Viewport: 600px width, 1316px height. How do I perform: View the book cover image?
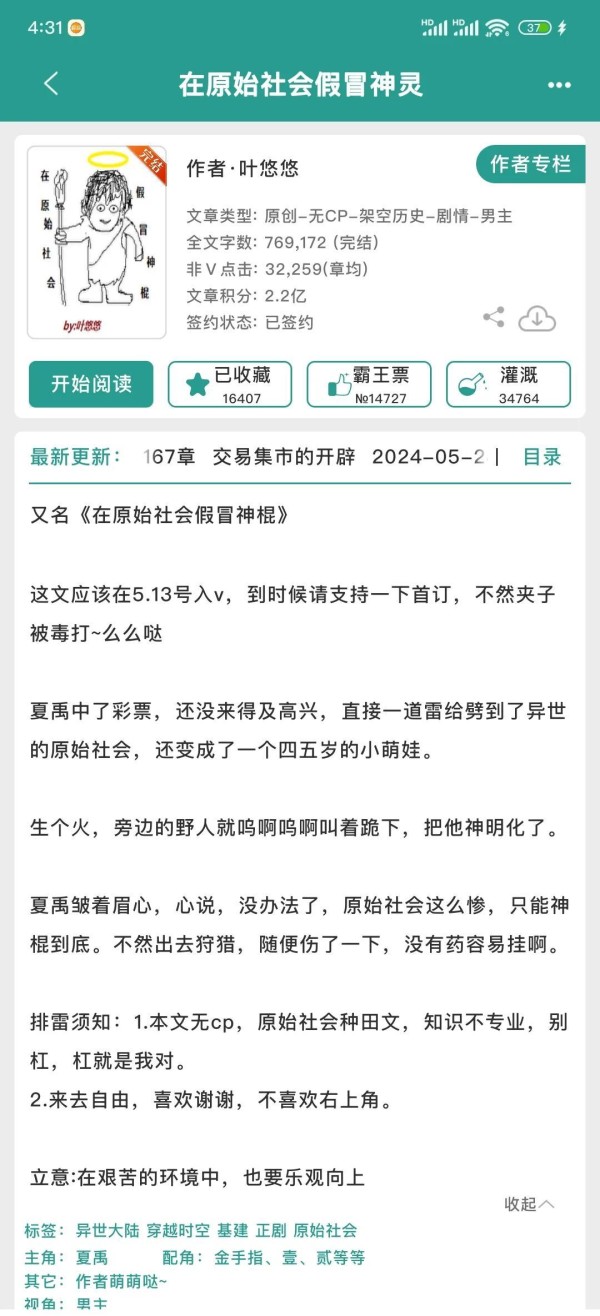pos(96,242)
